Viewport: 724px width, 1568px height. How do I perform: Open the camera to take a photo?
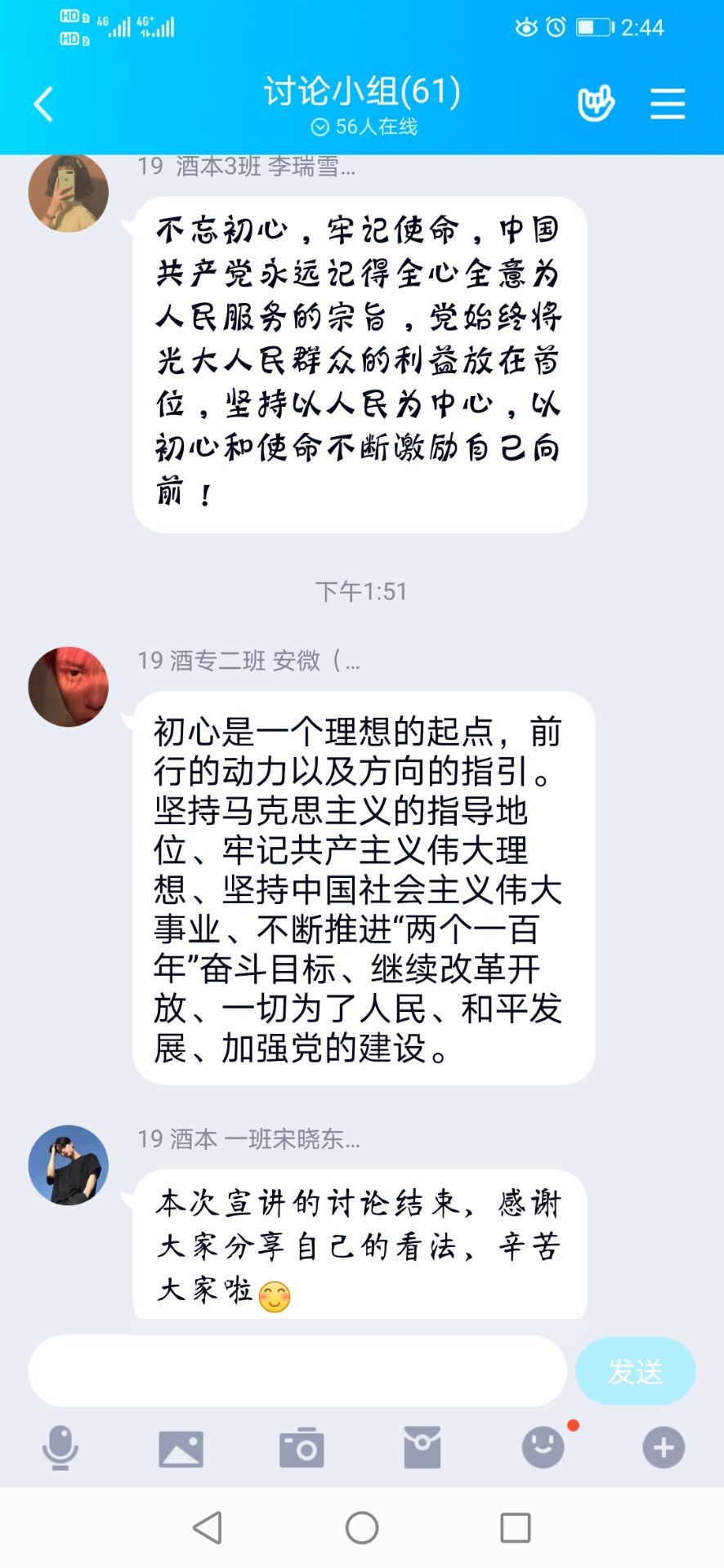click(x=302, y=1448)
